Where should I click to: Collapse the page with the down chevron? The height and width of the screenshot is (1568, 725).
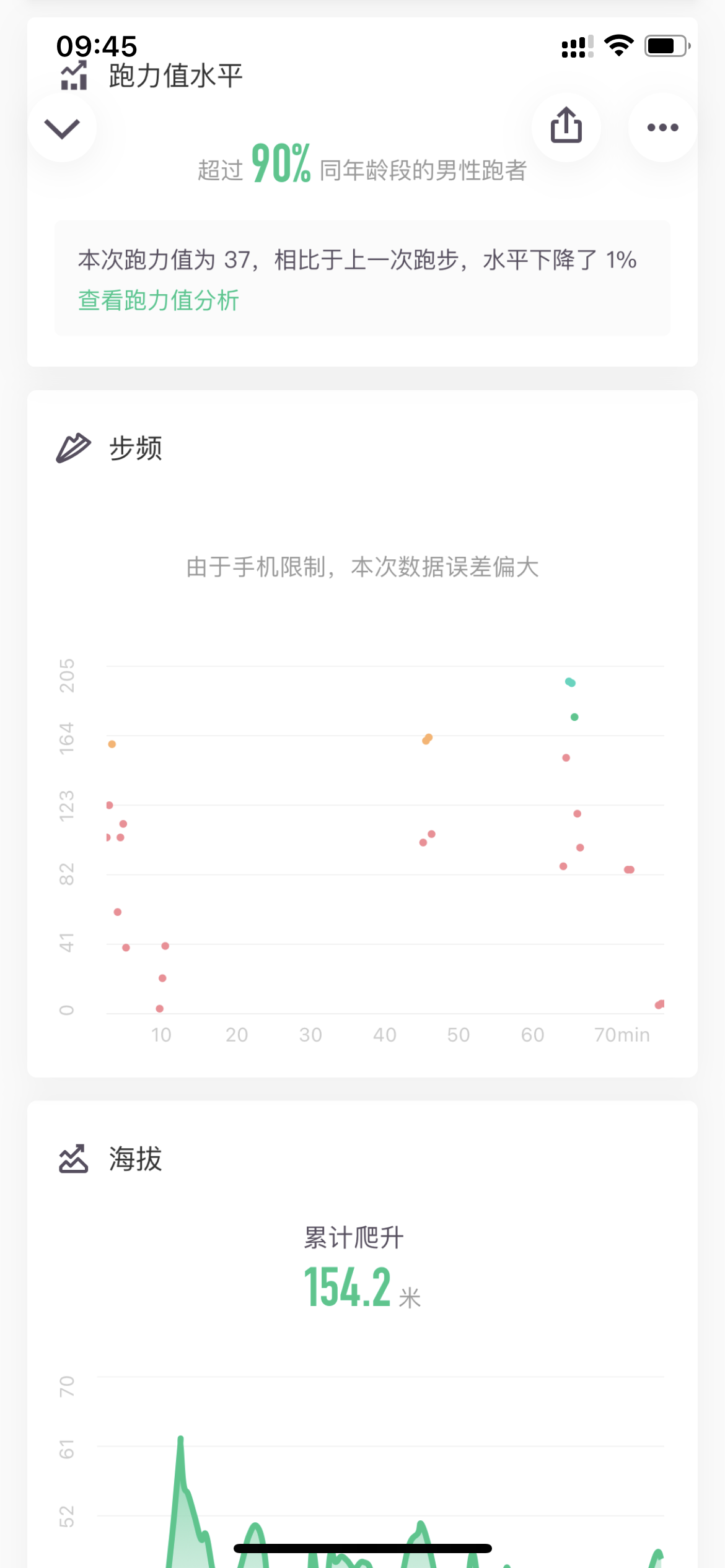coord(62,128)
